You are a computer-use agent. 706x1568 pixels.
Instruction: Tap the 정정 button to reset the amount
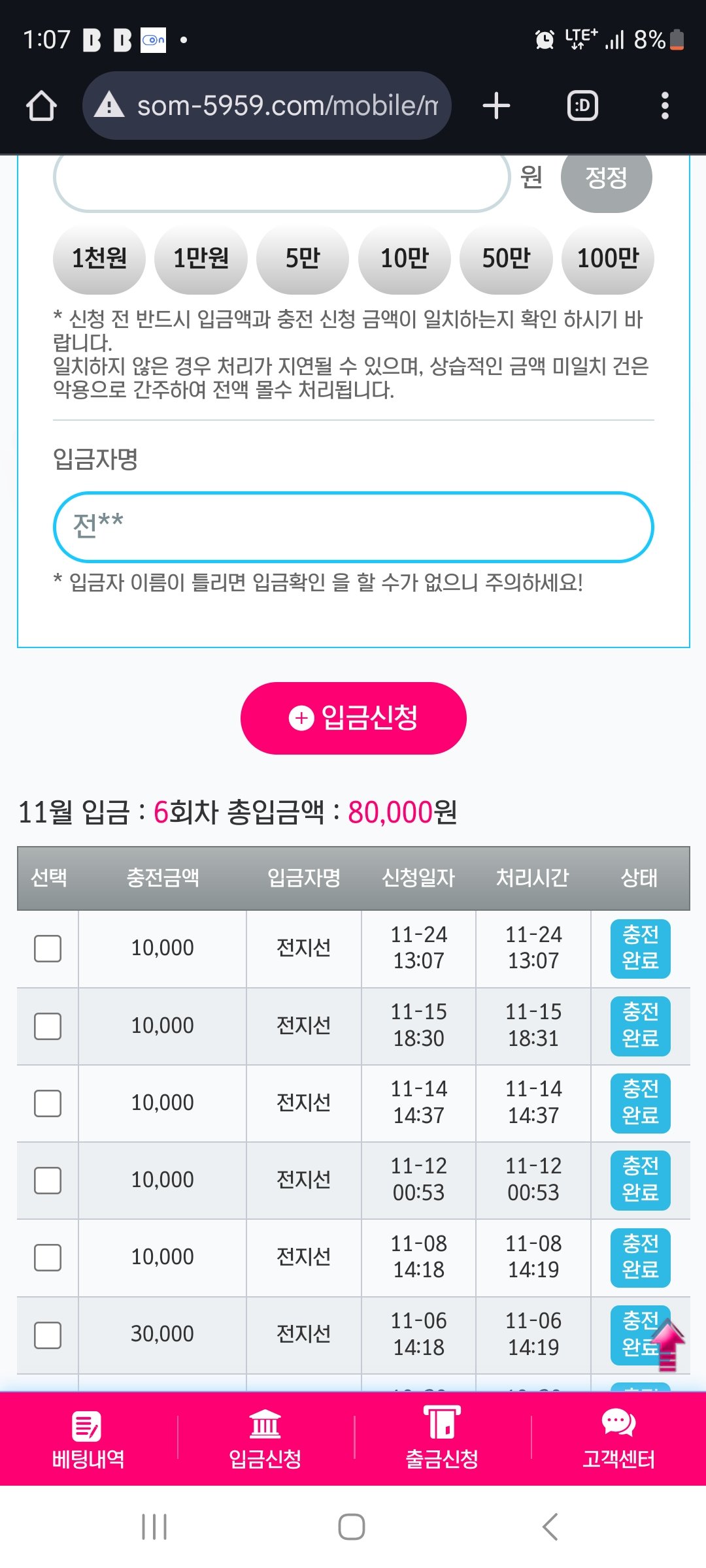click(606, 178)
